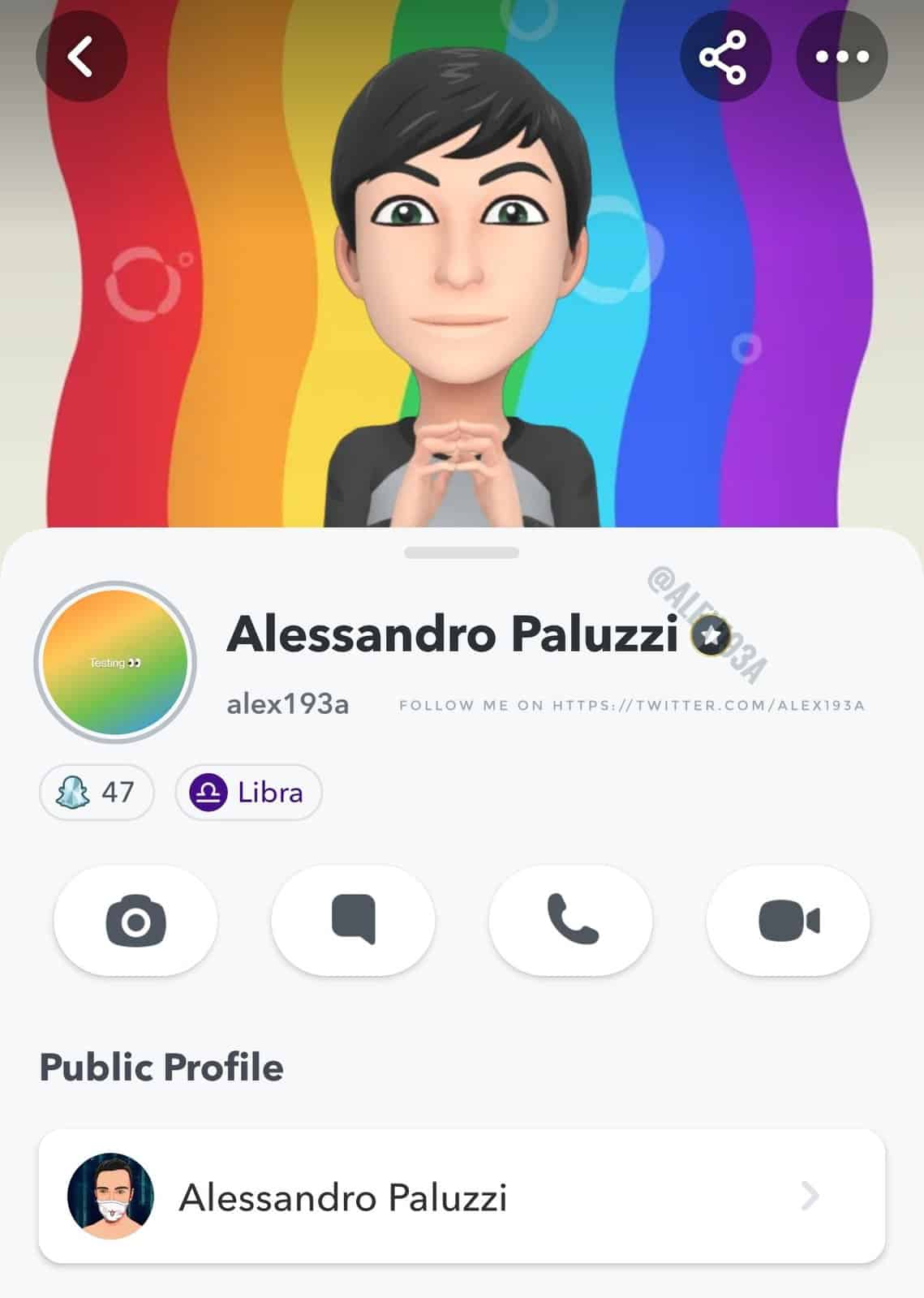Share this Snapchat profile
The height and width of the screenshot is (1298, 924).
click(724, 56)
